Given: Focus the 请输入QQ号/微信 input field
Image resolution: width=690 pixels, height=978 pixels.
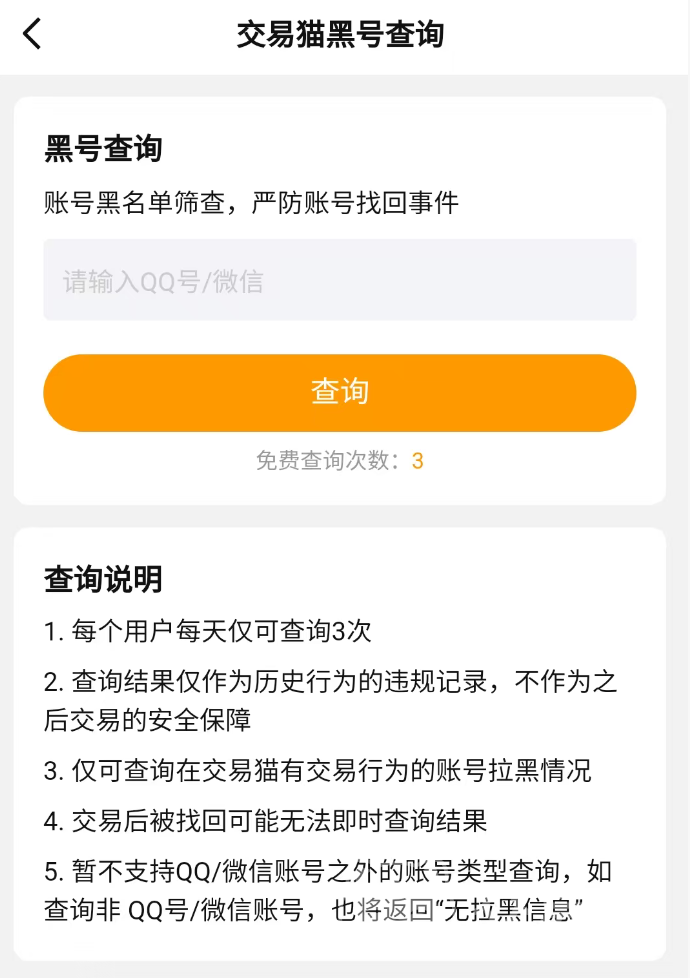Looking at the screenshot, I should tap(339, 281).
